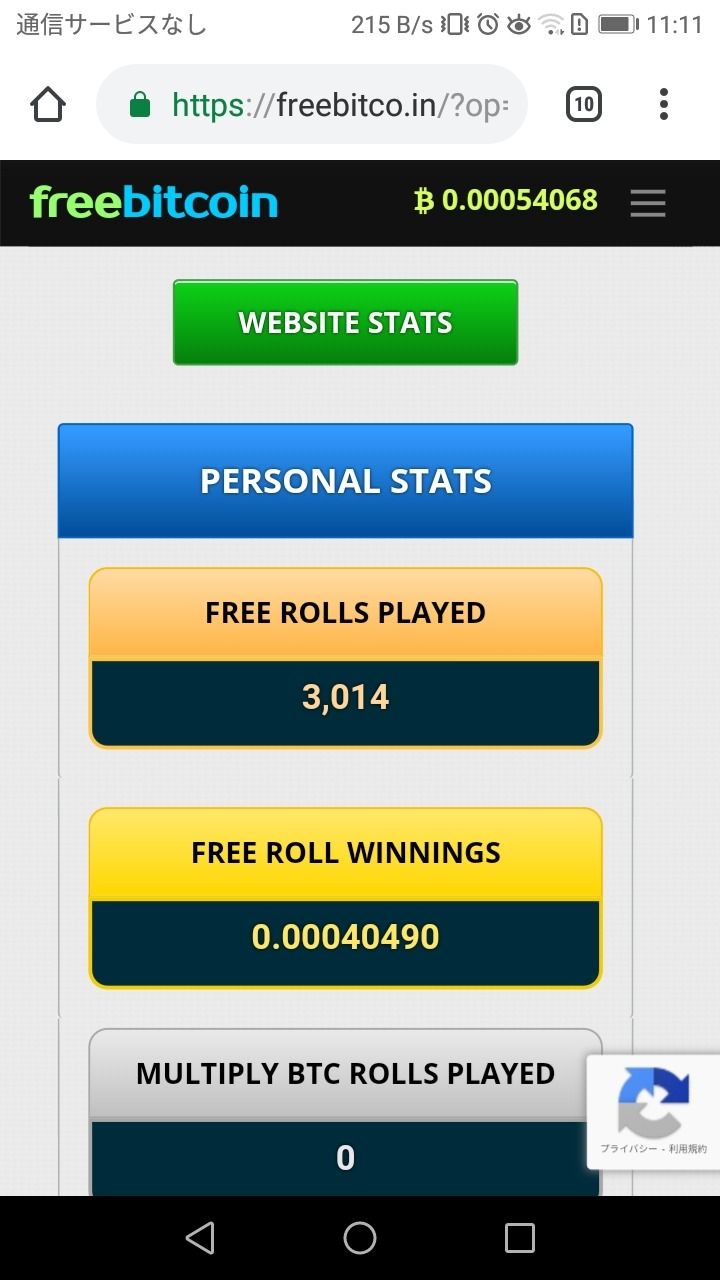Open the PERSONAL STATS section header
Viewport: 720px width, 1280px height.
(x=345, y=481)
